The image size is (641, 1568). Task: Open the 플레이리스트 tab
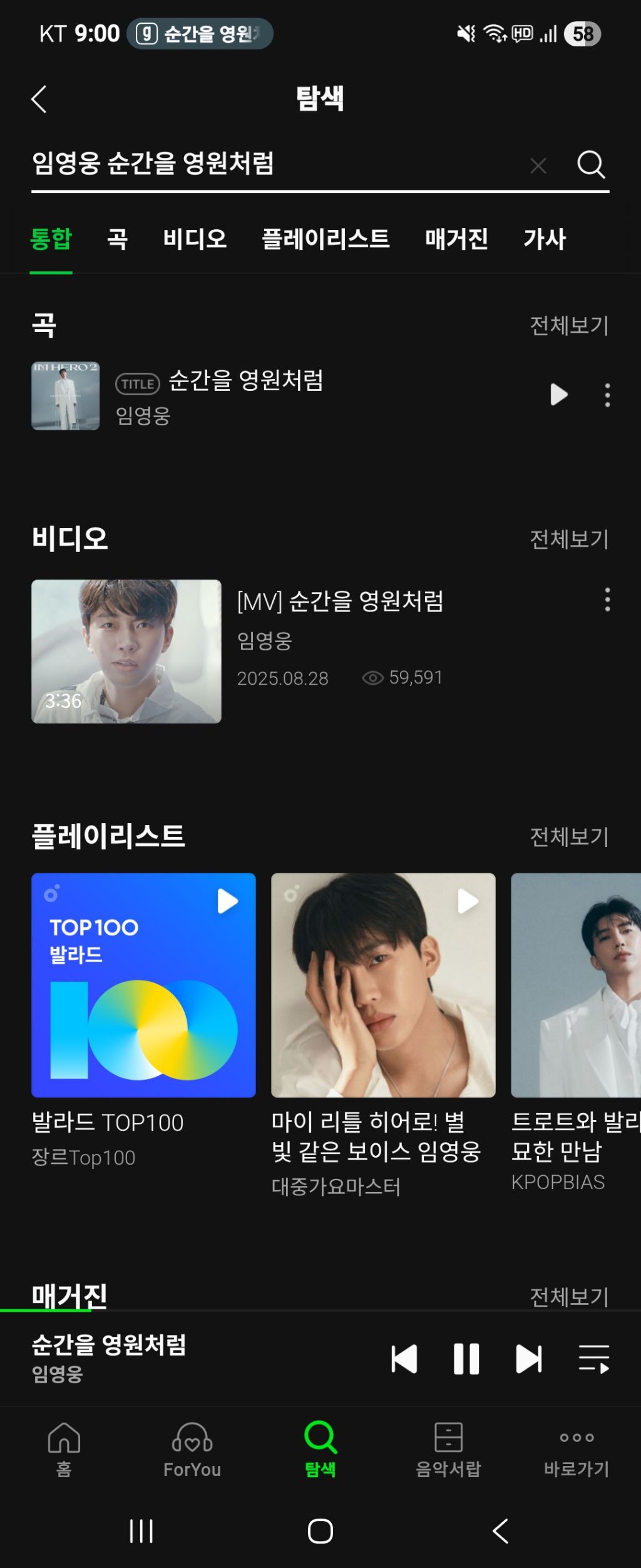(x=326, y=239)
